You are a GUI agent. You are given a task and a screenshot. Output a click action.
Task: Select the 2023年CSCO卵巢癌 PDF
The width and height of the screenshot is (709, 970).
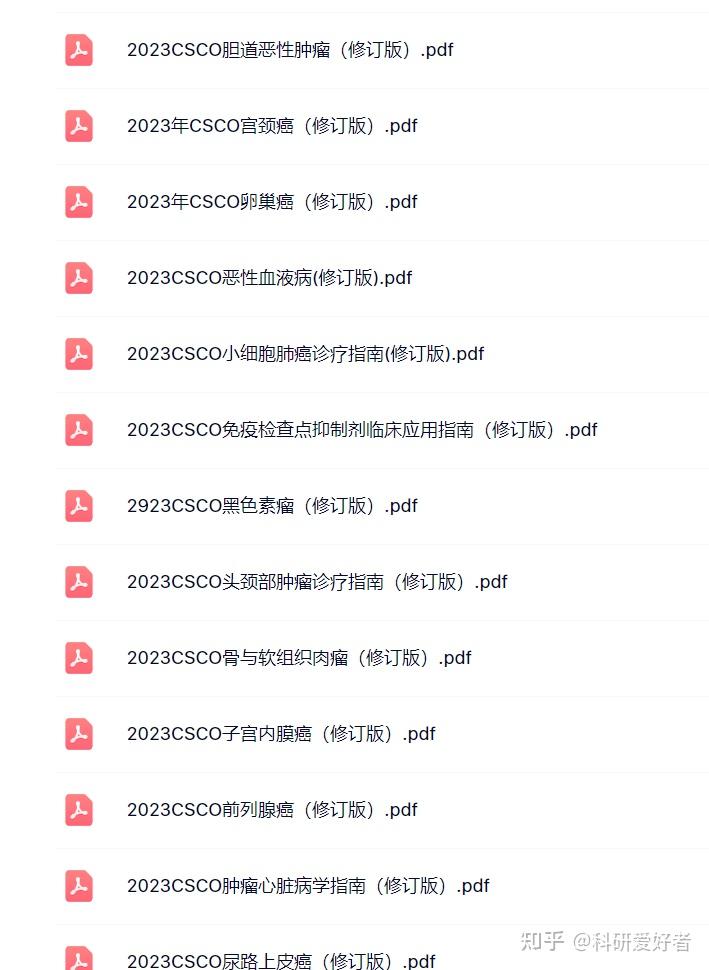click(271, 202)
